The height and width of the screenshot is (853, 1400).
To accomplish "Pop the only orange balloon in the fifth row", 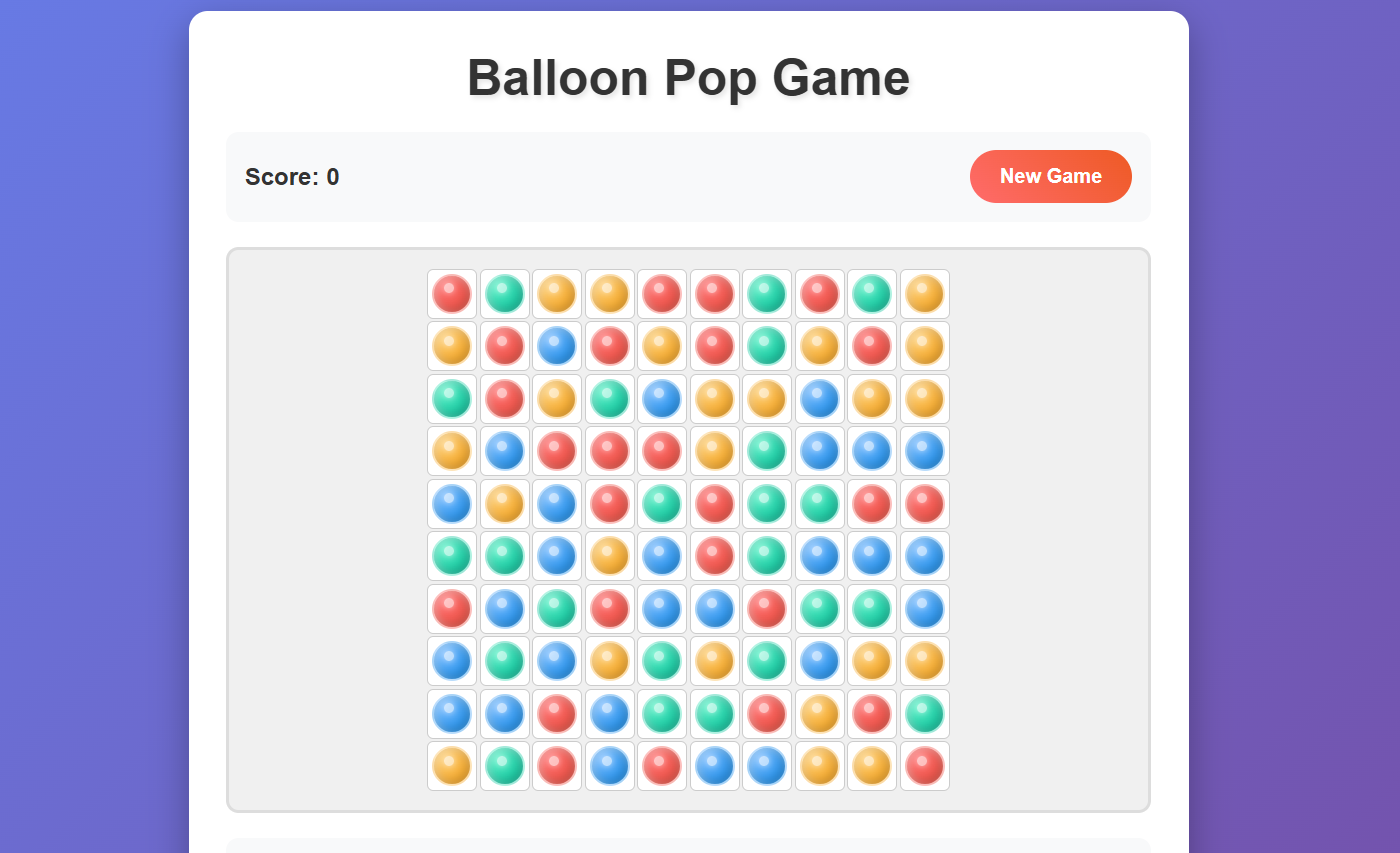I will [x=504, y=504].
